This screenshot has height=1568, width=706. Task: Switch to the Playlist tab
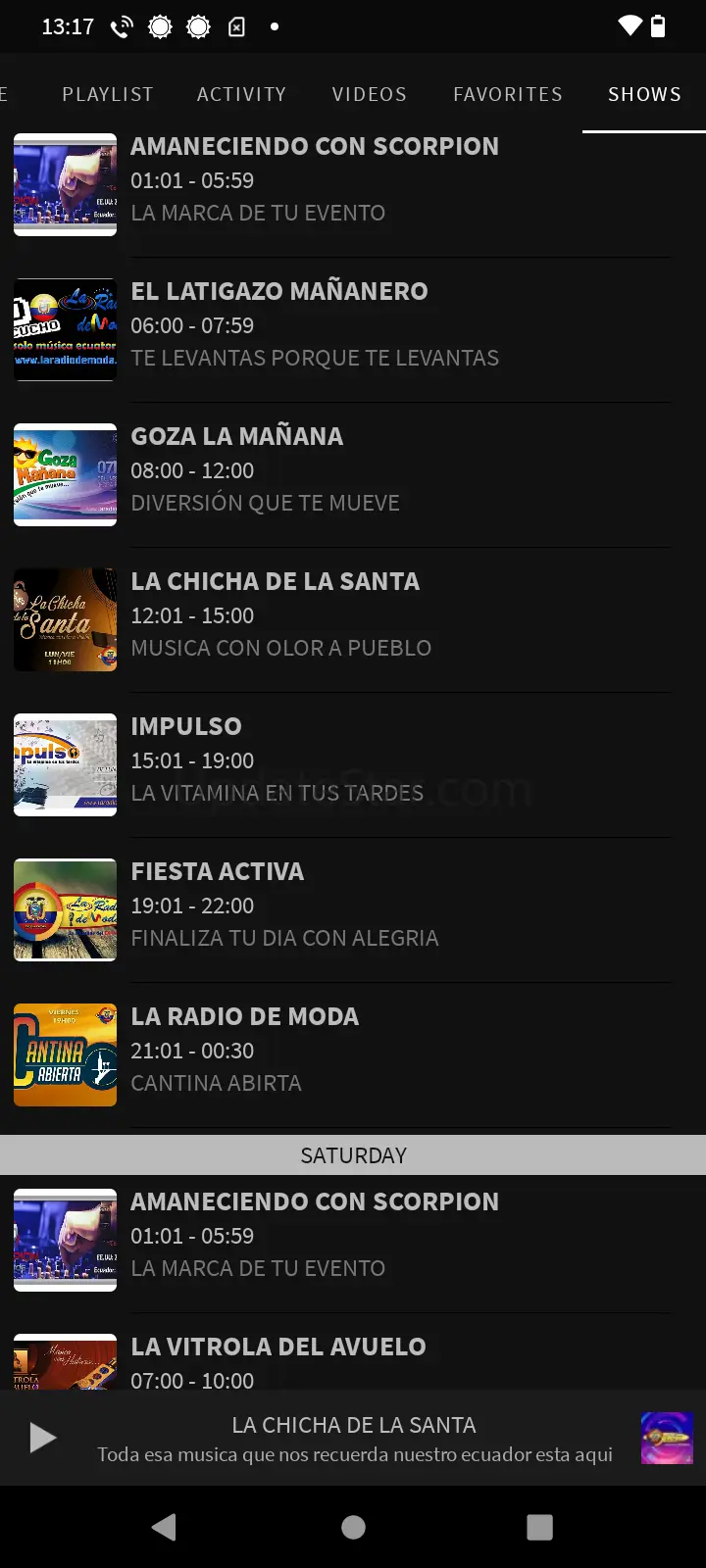[x=108, y=94]
